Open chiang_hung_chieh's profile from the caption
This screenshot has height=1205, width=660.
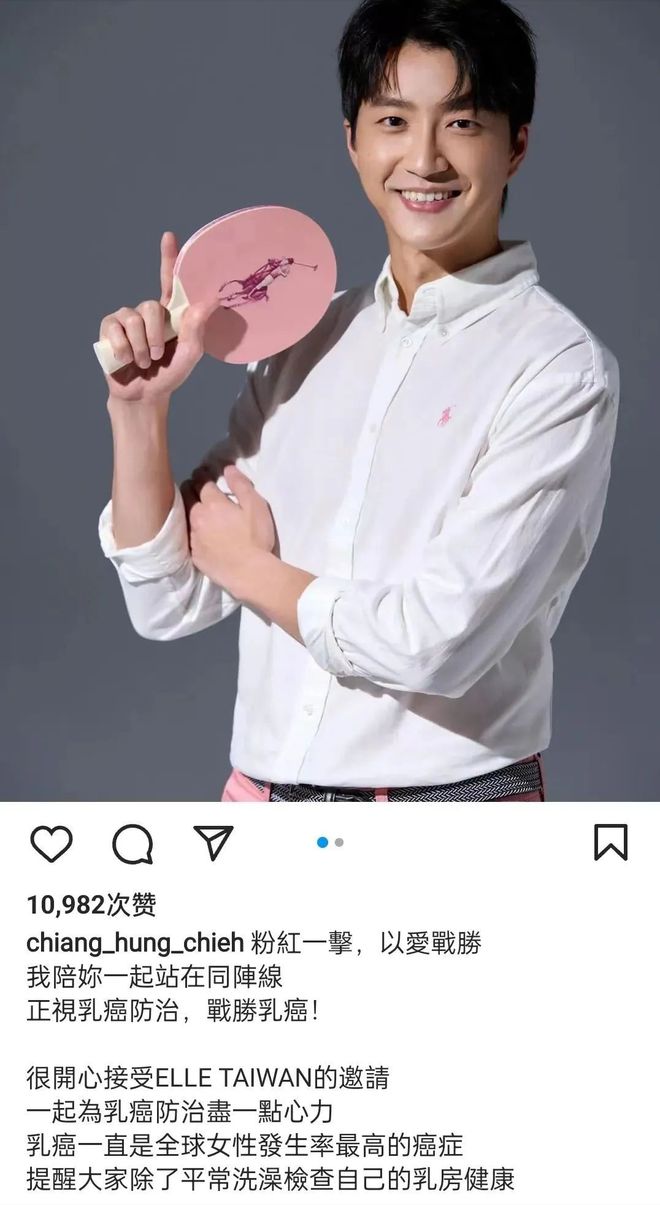click(x=135, y=941)
